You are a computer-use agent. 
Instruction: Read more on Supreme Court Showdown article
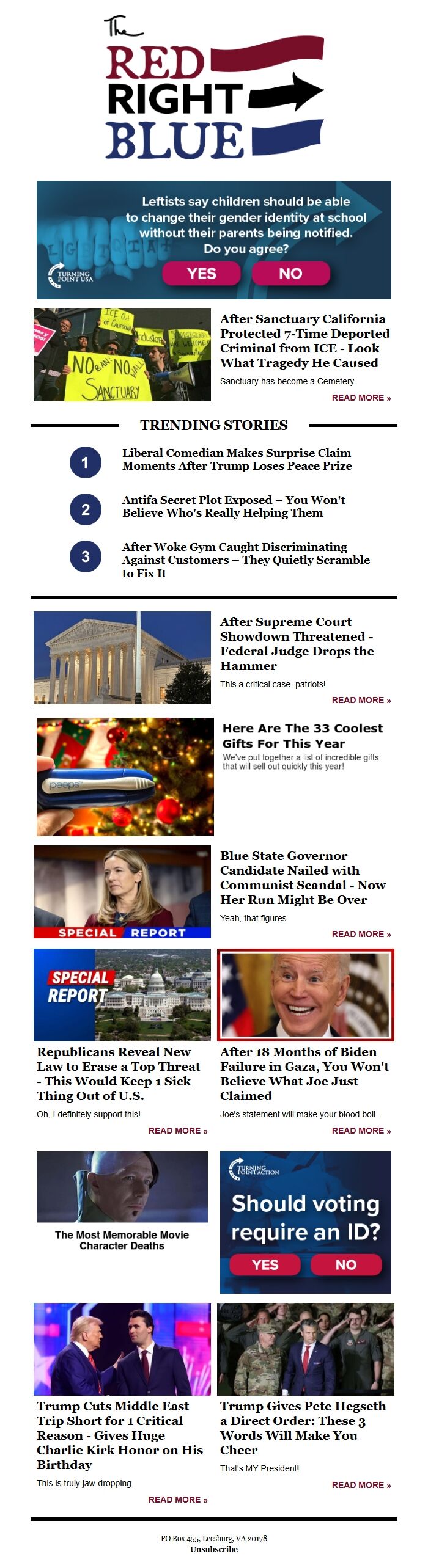pos(361,700)
